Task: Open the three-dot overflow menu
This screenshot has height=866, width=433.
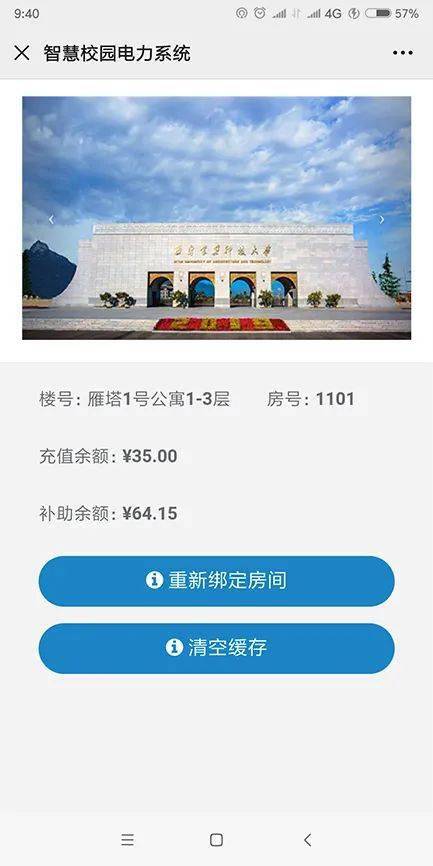Action: click(403, 53)
